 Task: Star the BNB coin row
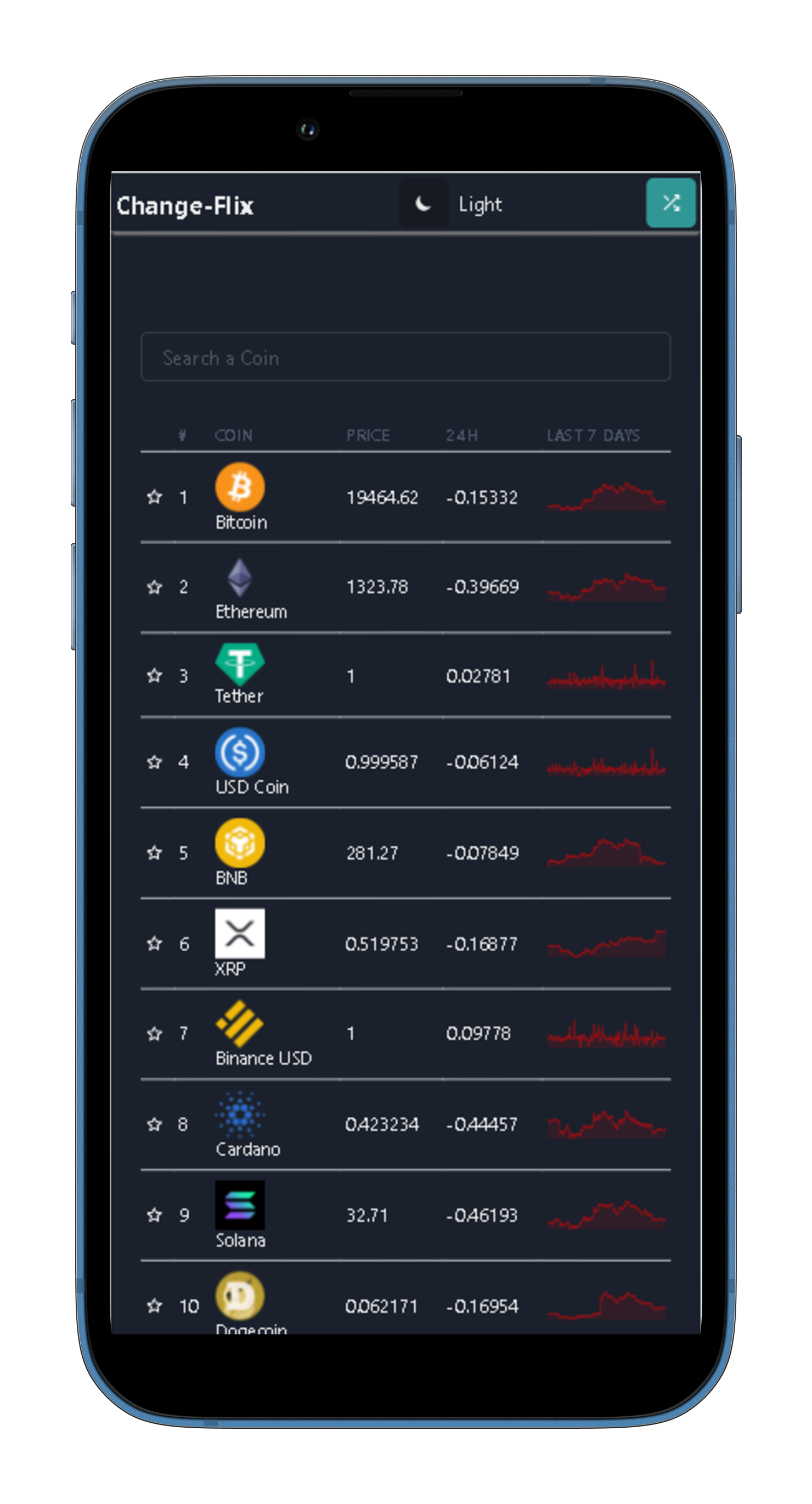pos(154,853)
